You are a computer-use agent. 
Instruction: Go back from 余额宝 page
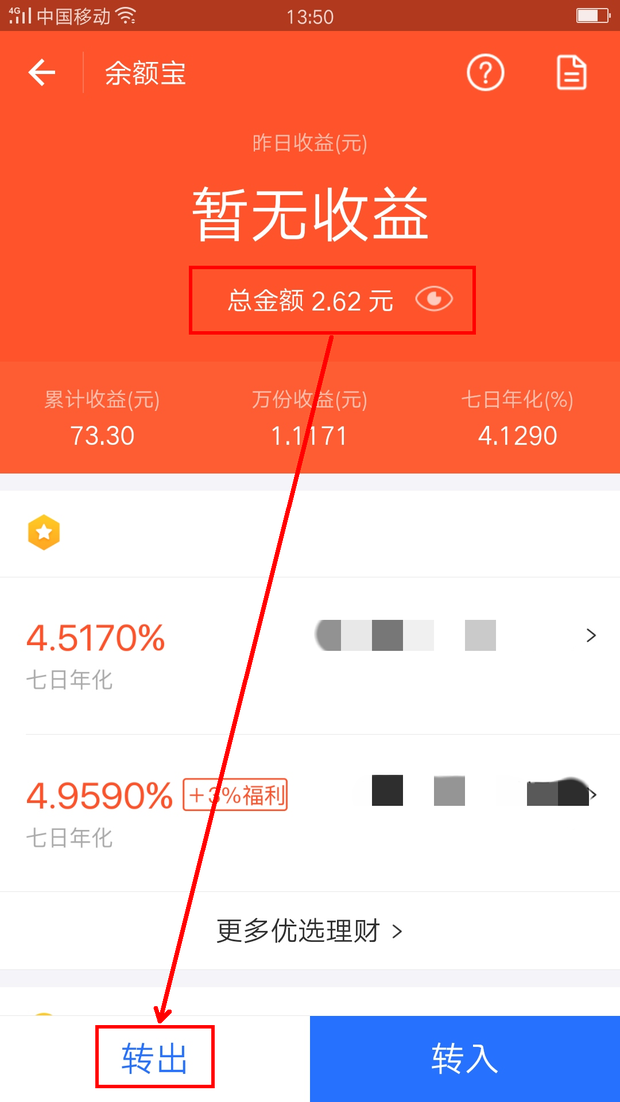tap(41, 72)
